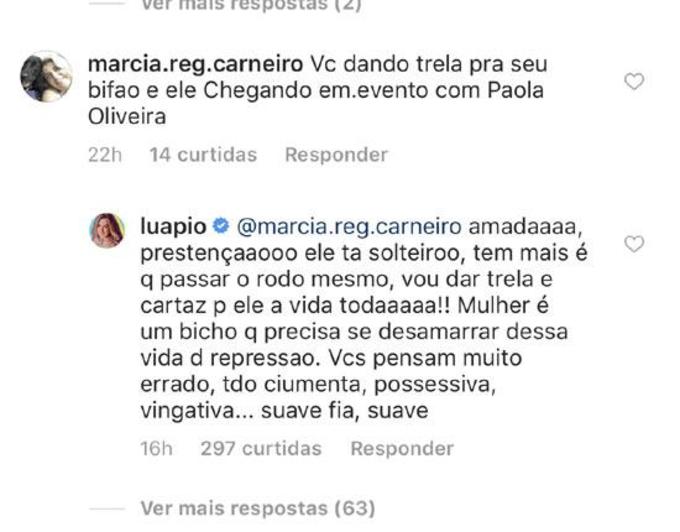This screenshot has height=532, width=680.
Task: Reply to marcia.reg.carneiro's comment
Action: click(336, 155)
